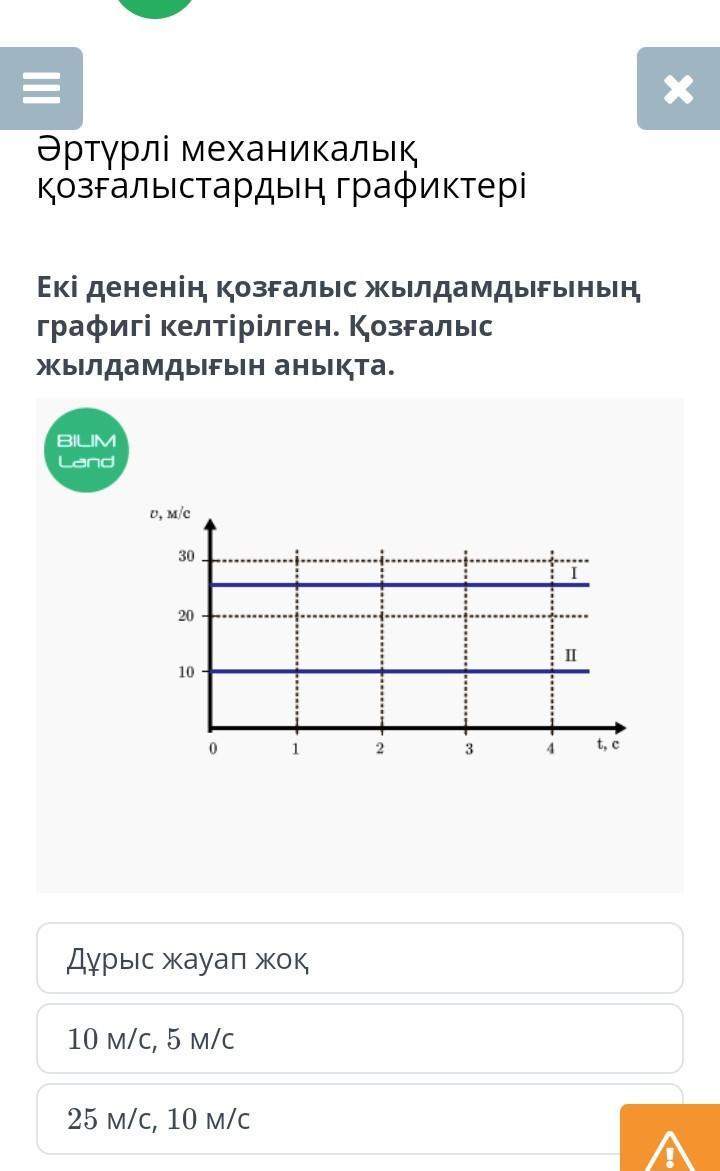Choose the answer "10 м/с, 5 м/с"
This screenshot has width=720, height=1171.
[359, 1038]
